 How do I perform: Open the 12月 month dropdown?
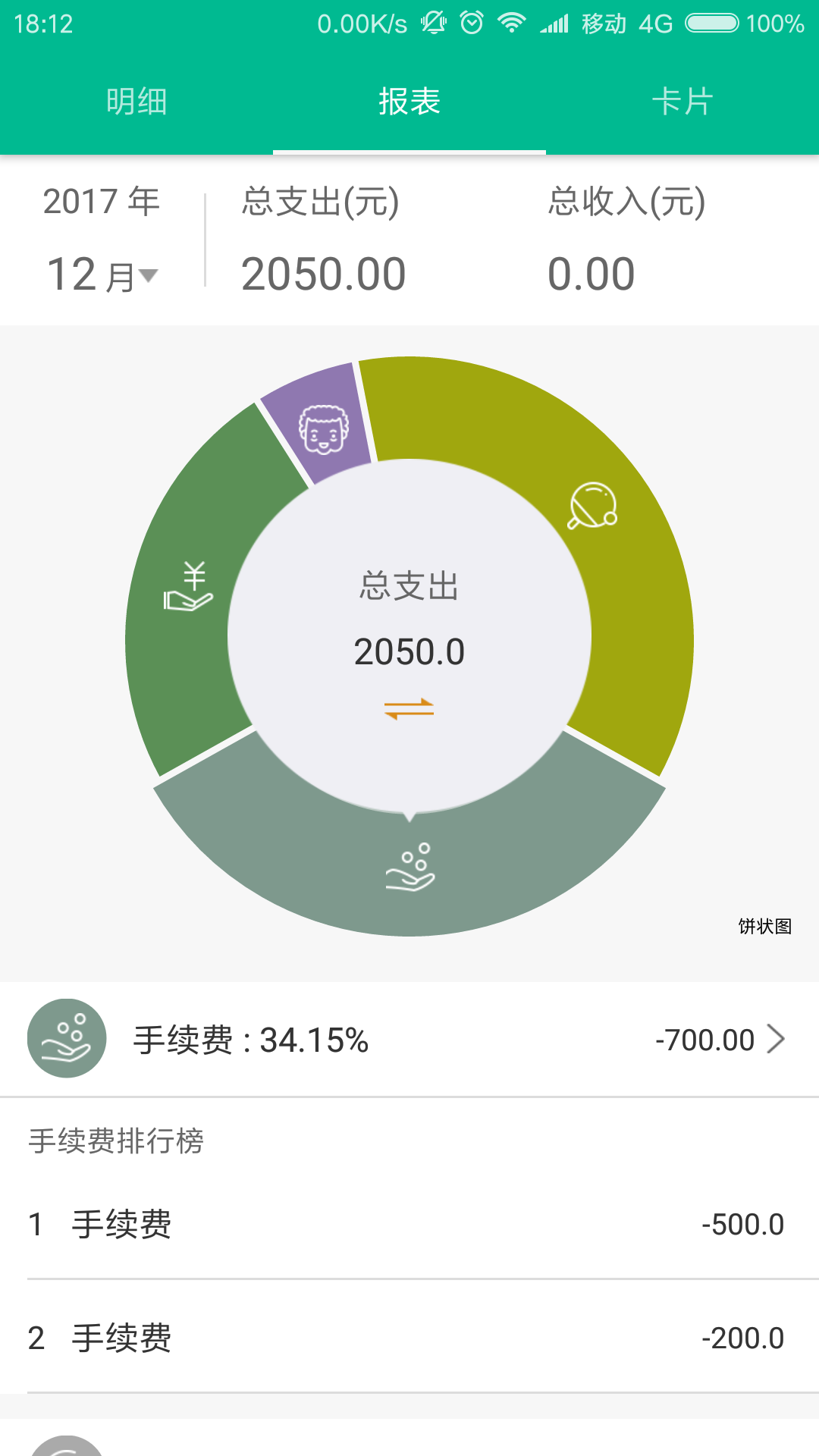pos(102,275)
